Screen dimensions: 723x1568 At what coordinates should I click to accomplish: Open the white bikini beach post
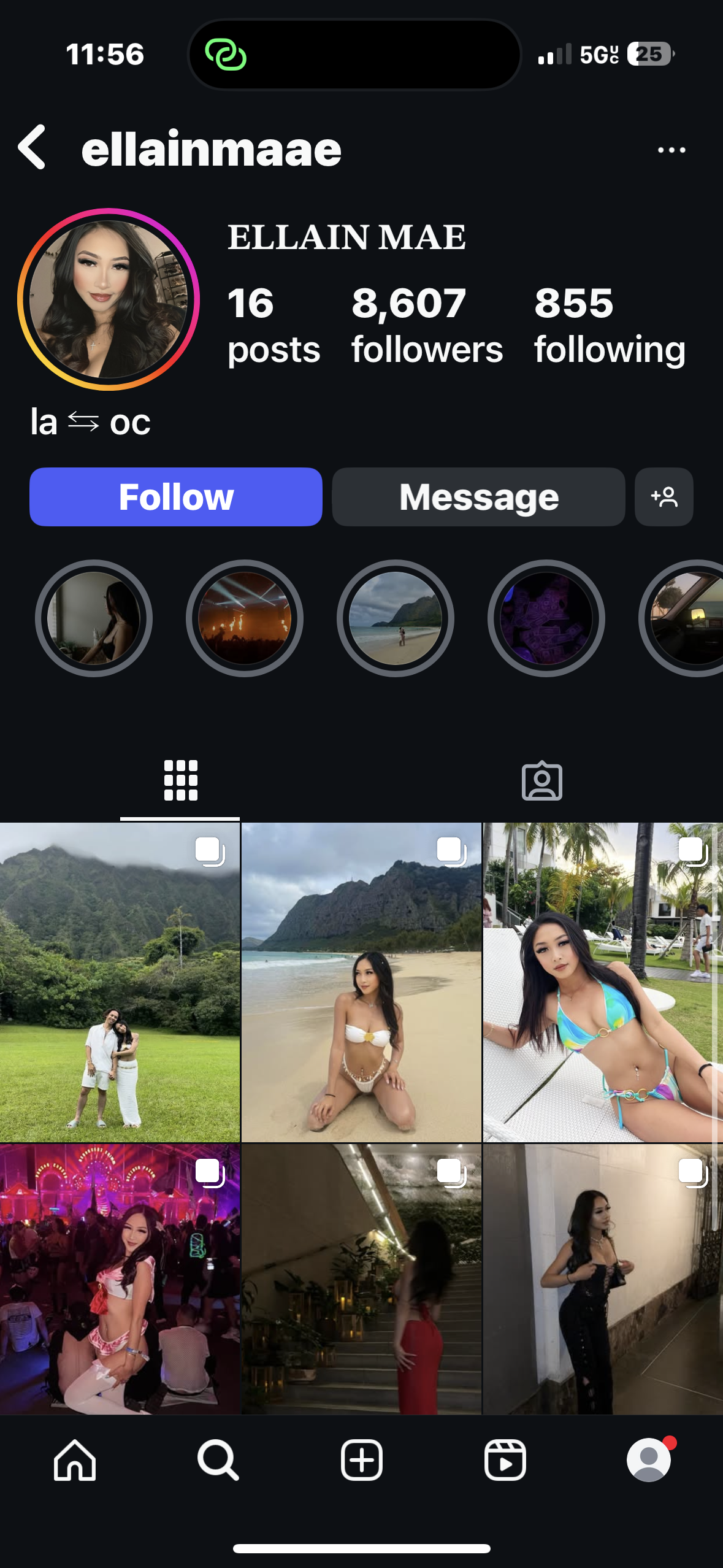coord(361,982)
